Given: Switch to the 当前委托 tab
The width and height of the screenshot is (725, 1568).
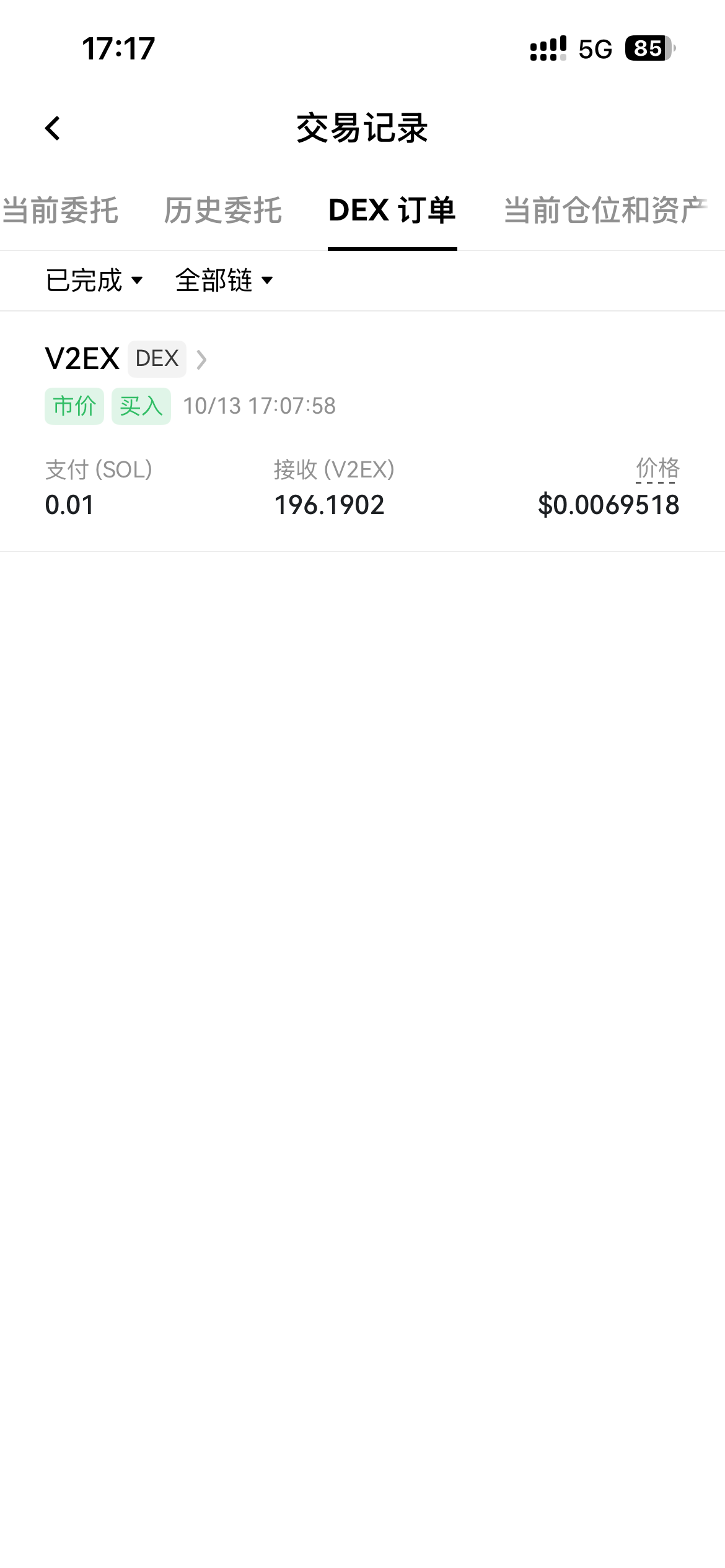Looking at the screenshot, I should [60, 211].
